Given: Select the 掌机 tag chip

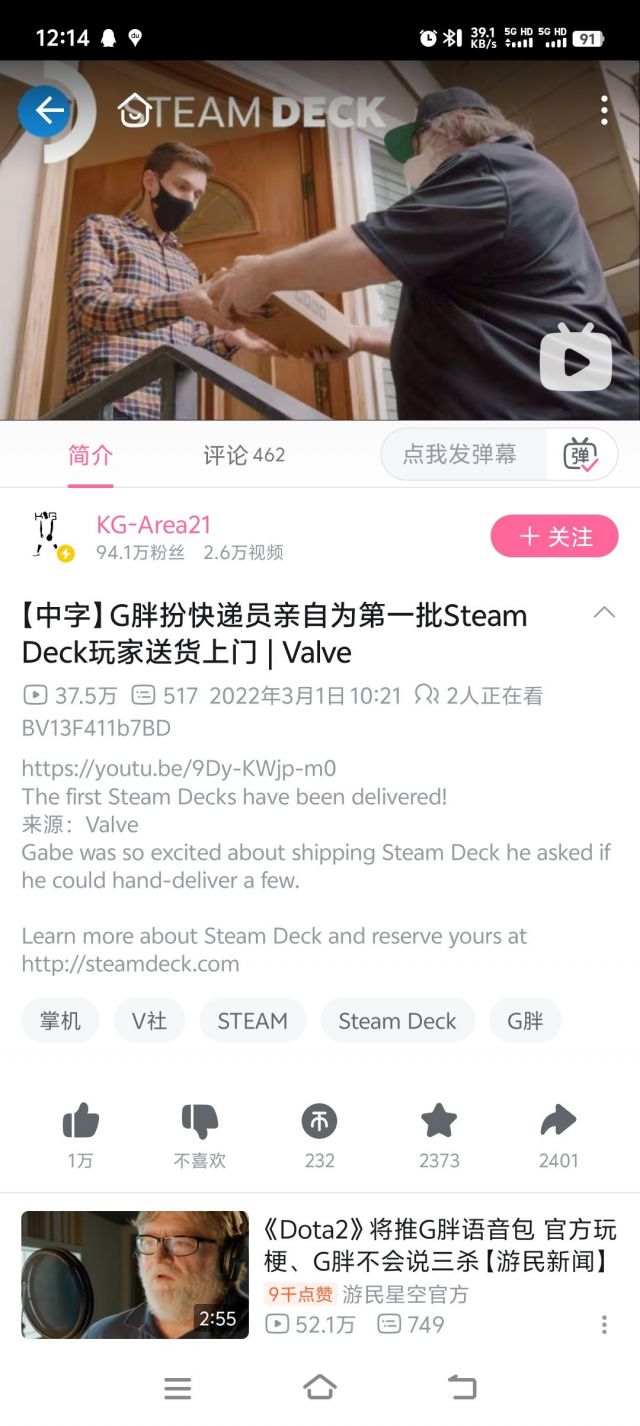Looking at the screenshot, I should tap(60, 1021).
